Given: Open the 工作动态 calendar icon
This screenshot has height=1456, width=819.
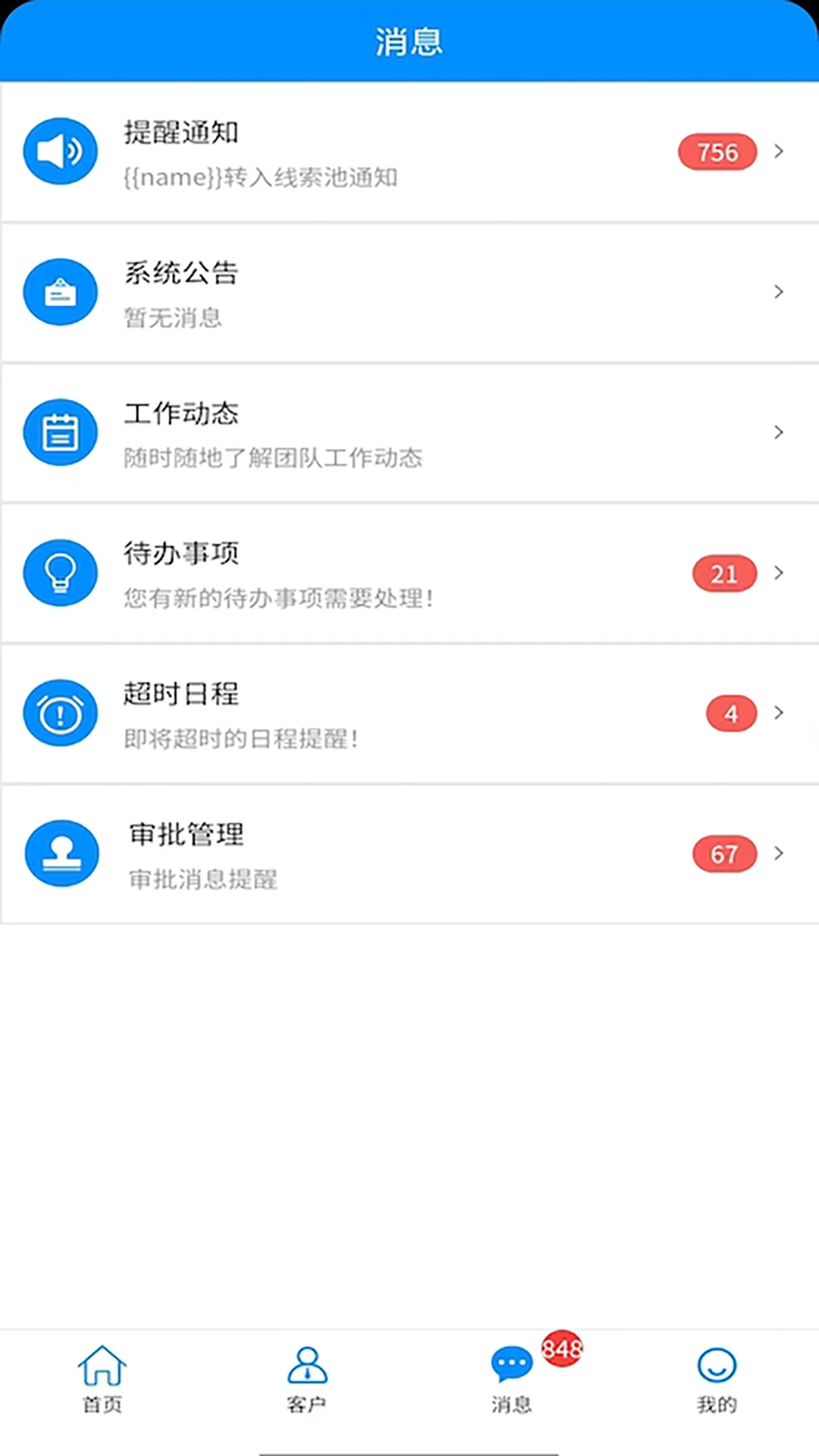Looking at the screenshot, I should tap(61, 432).
